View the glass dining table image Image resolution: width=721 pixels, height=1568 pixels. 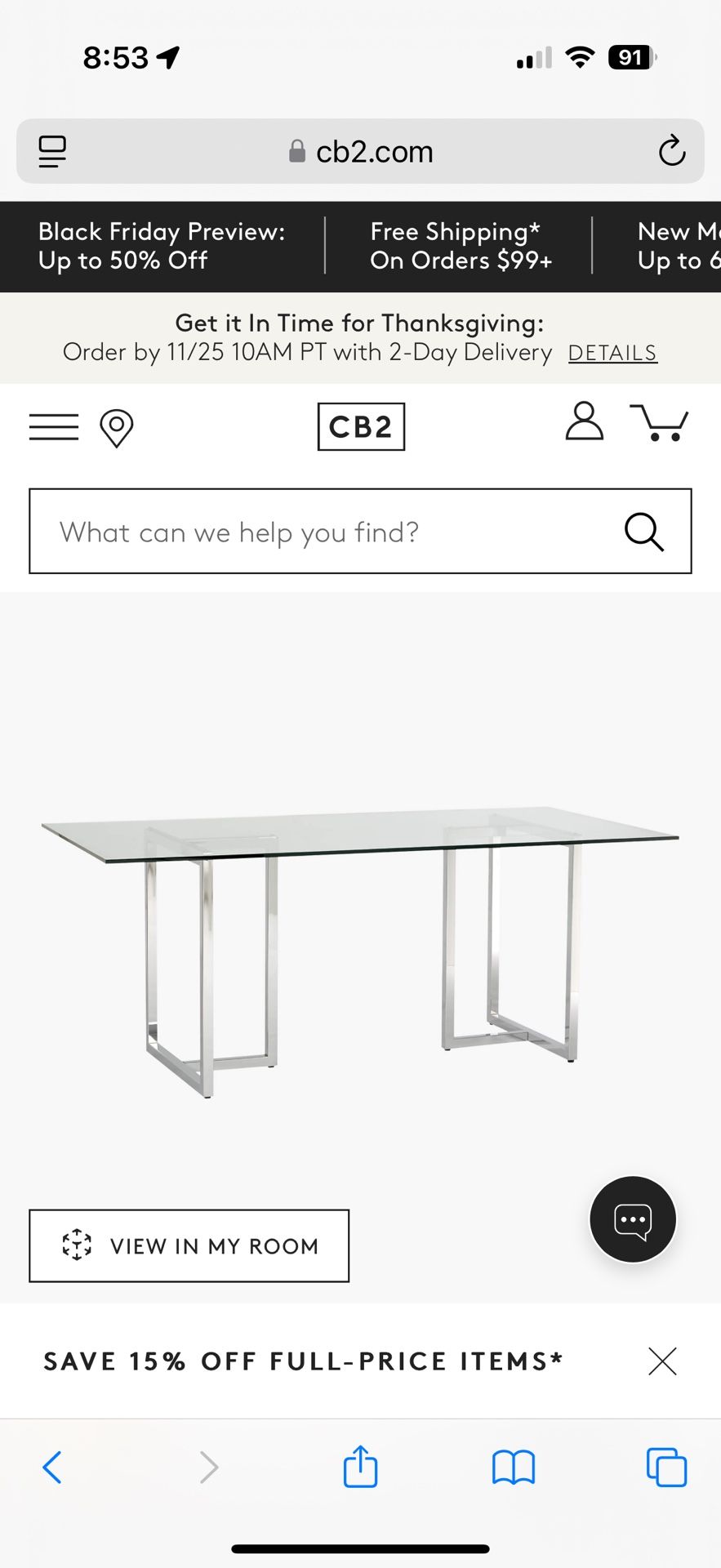click(x=360, y=939)
